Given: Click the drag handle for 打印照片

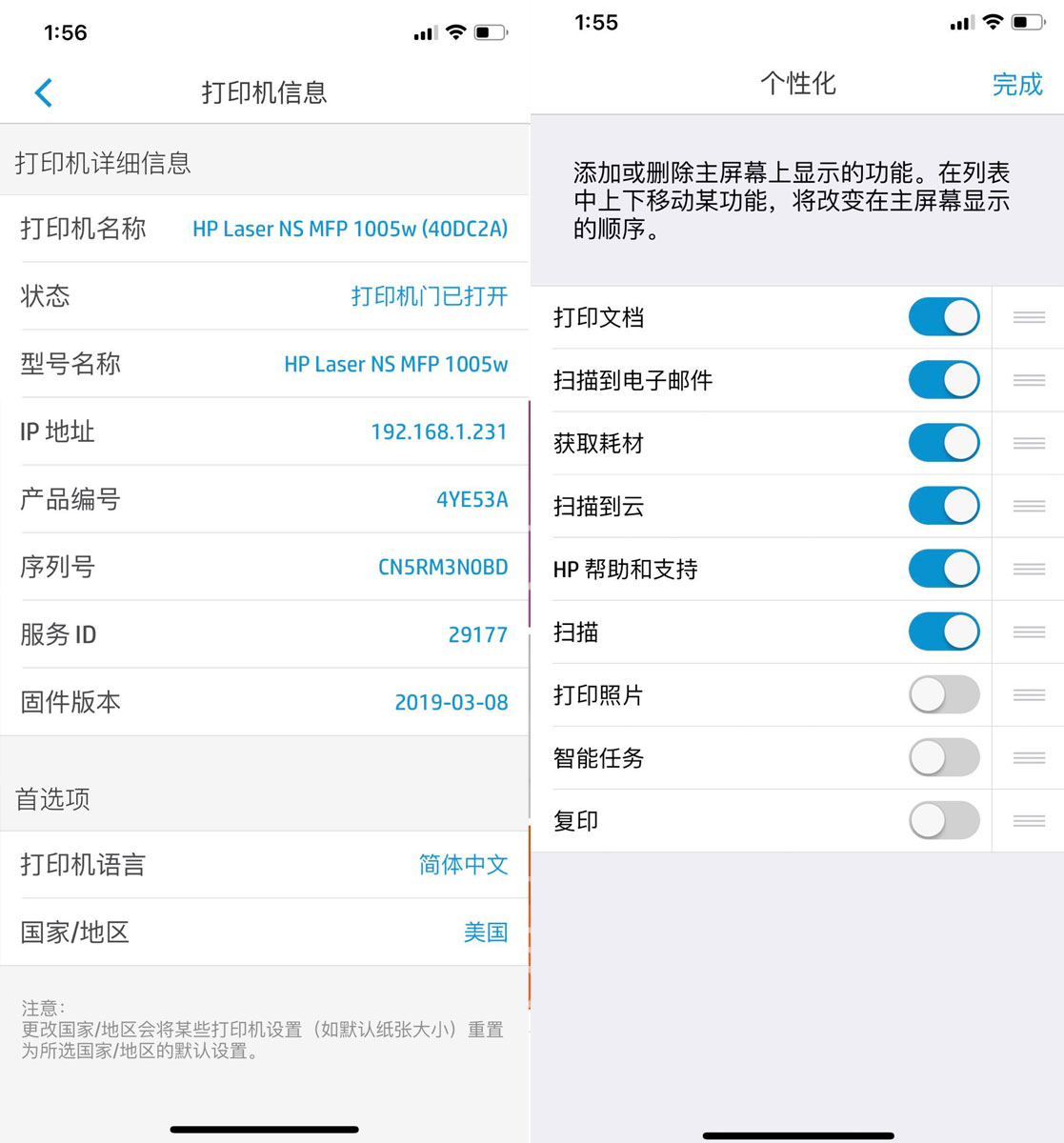Looking at the screenshot, I should [1028, 694].
